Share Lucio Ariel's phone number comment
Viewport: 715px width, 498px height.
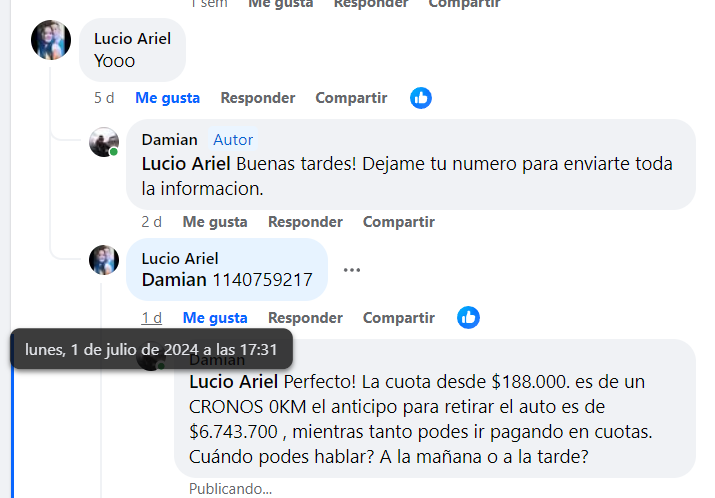[398, 318]
